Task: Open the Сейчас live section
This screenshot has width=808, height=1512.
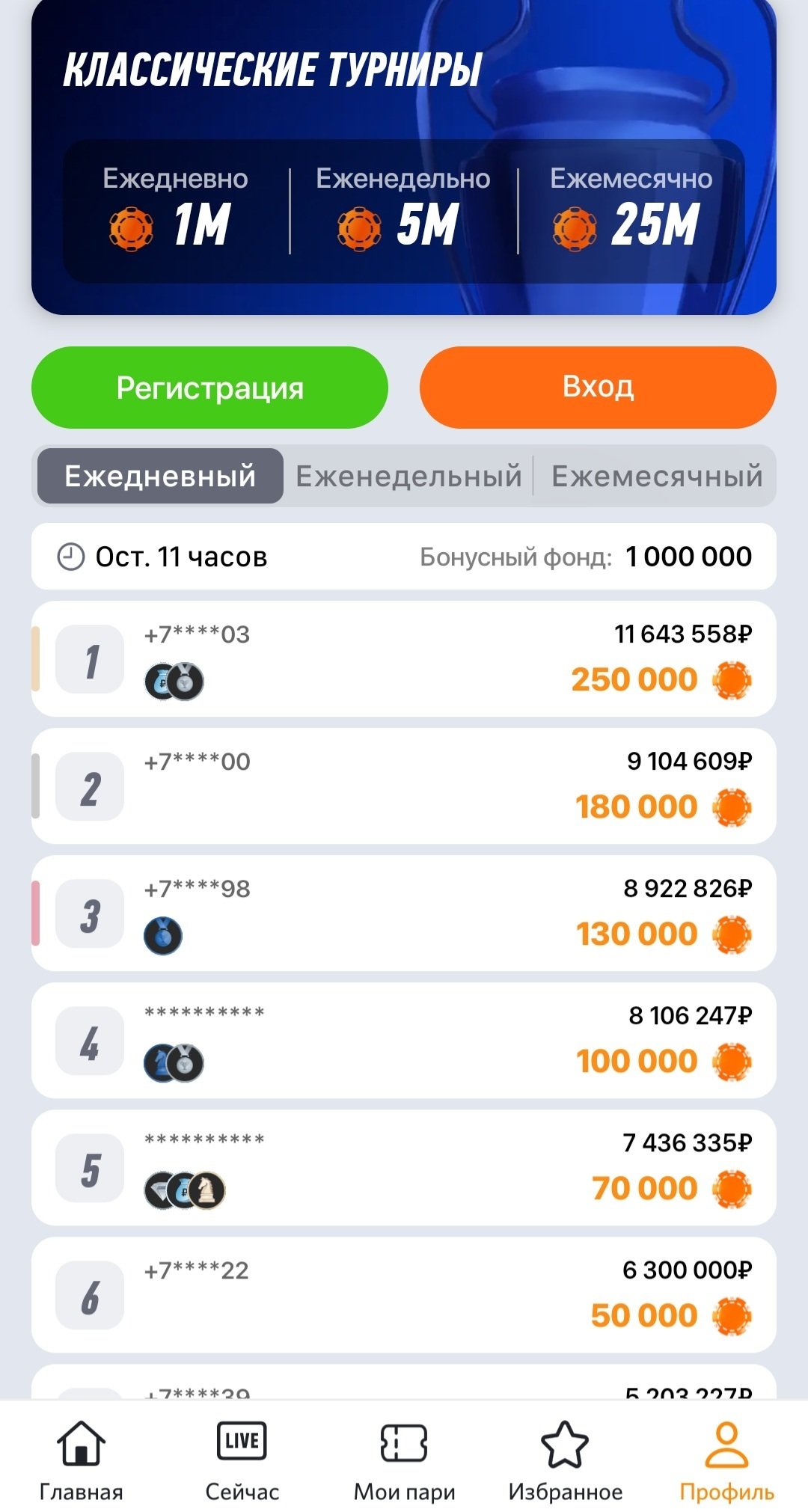Action: (242, 1460)
